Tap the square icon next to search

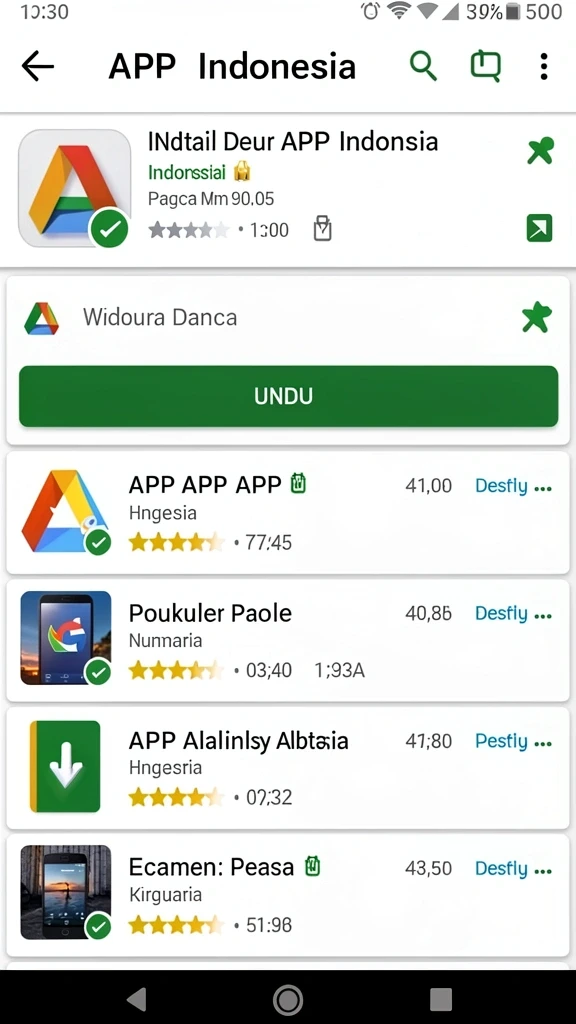tap(486, 66)
